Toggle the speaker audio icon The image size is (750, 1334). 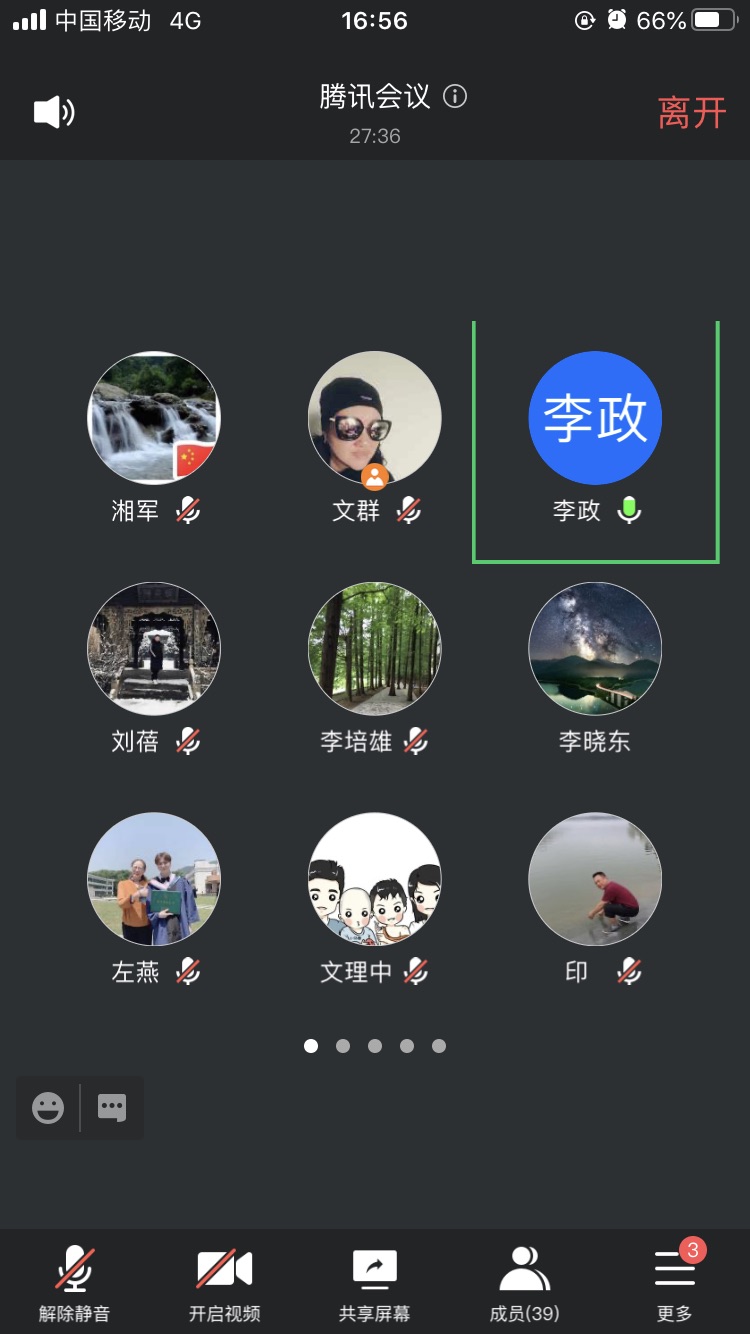pyautogui.click(x=54, y=112)
